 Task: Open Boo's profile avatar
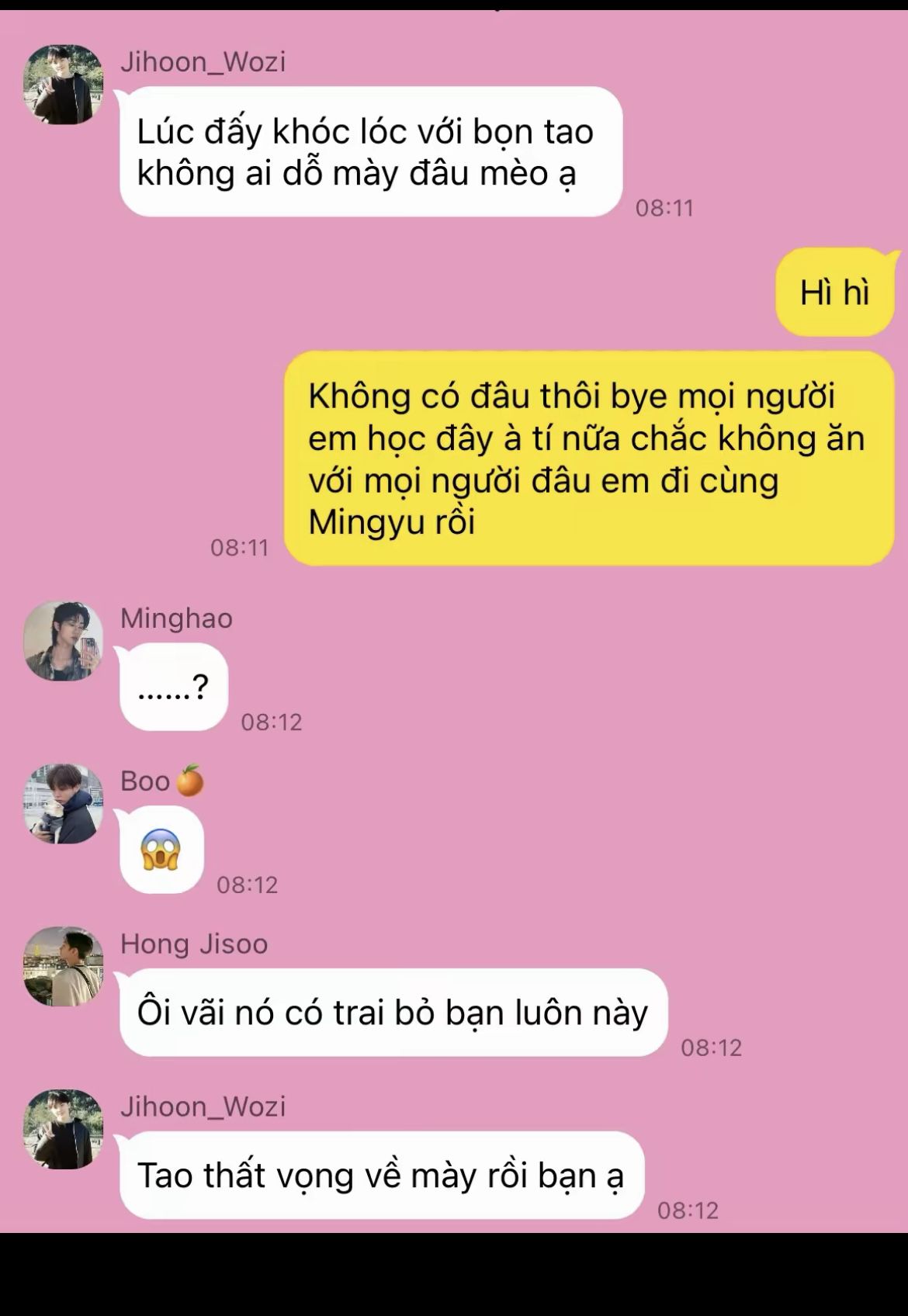pos(63,804)
